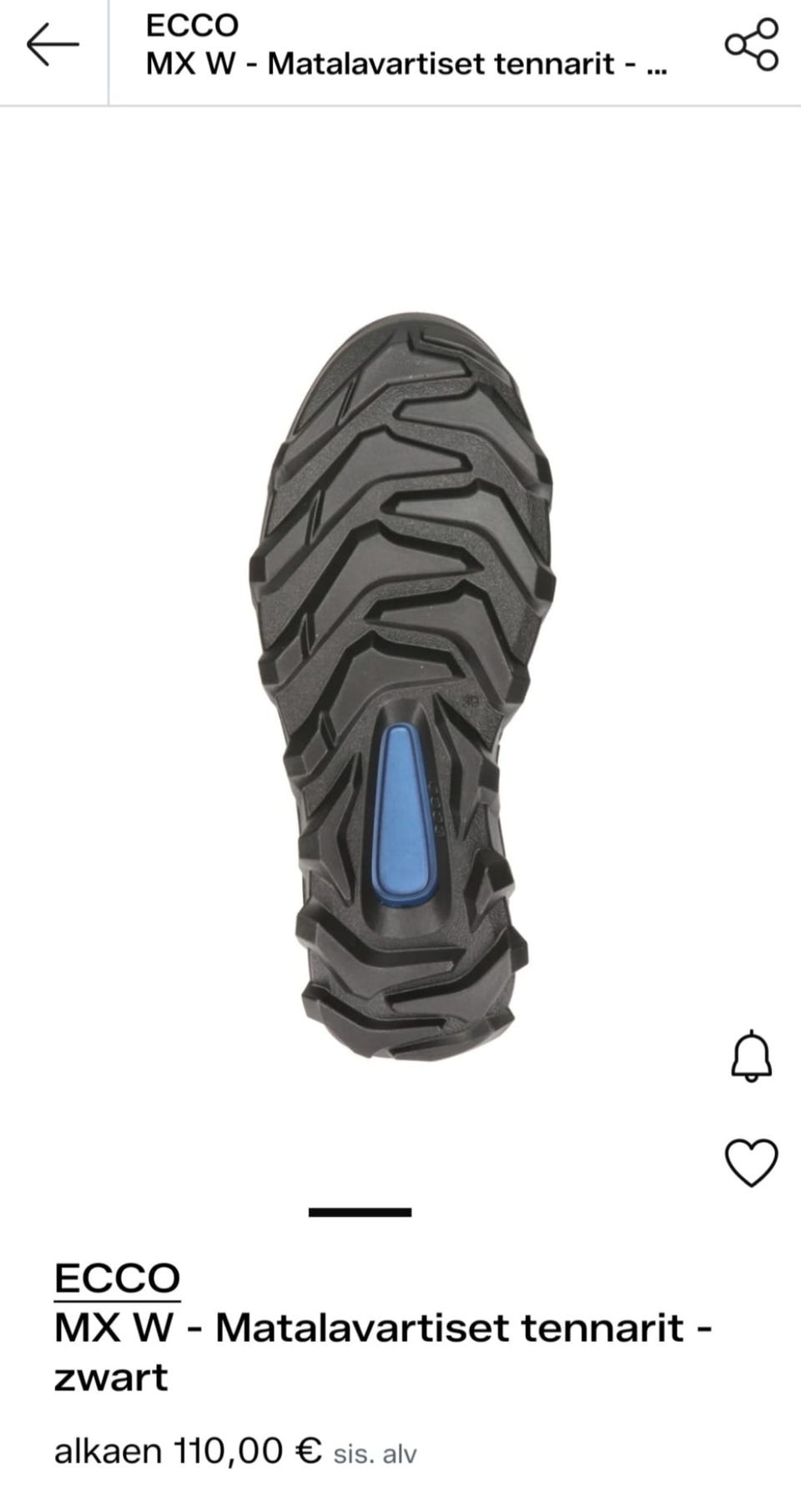801x1512 pixels.
Task: Open the ECCO brand link
Action: tap(117, 1278)
